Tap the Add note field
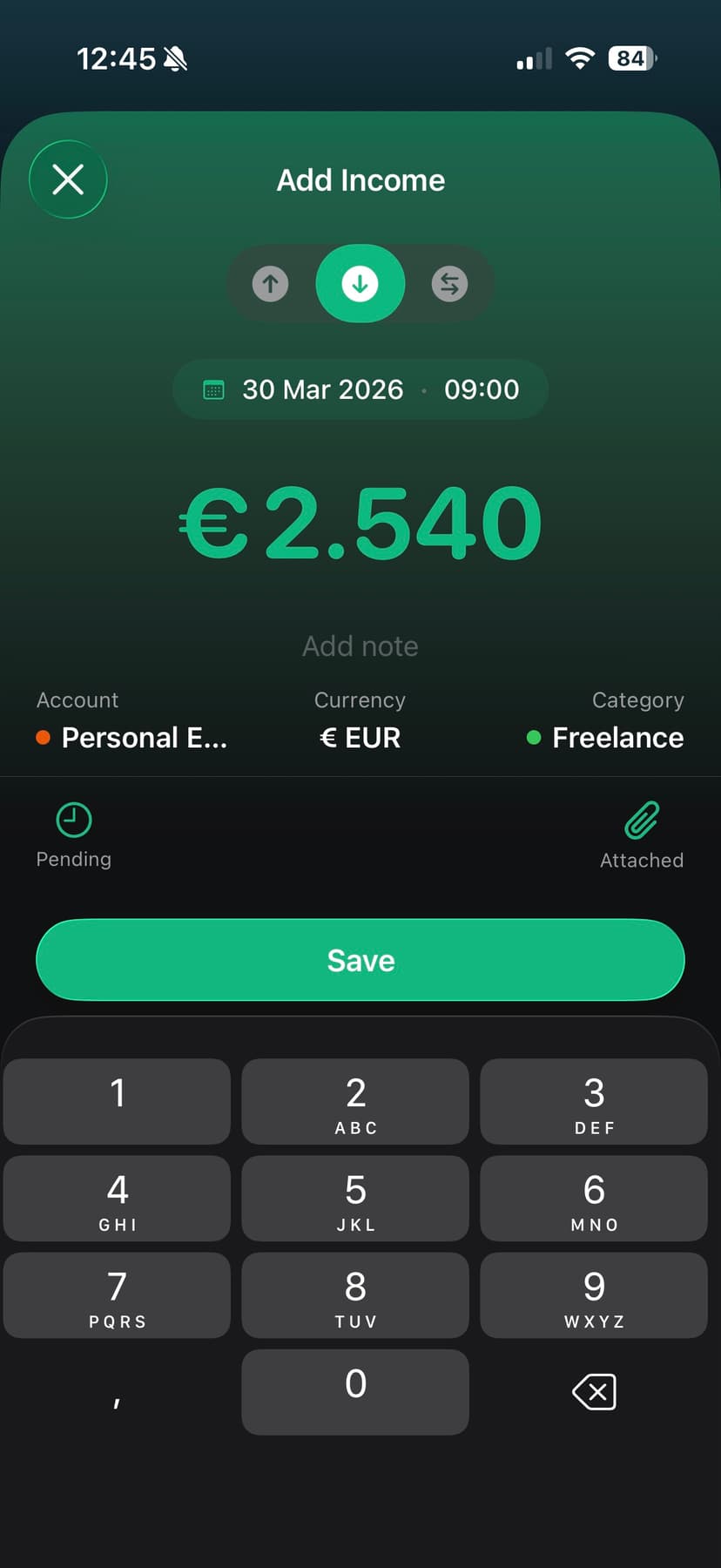Image resolution: width=721 pixels, height=1568 pixels. [360, 646]
